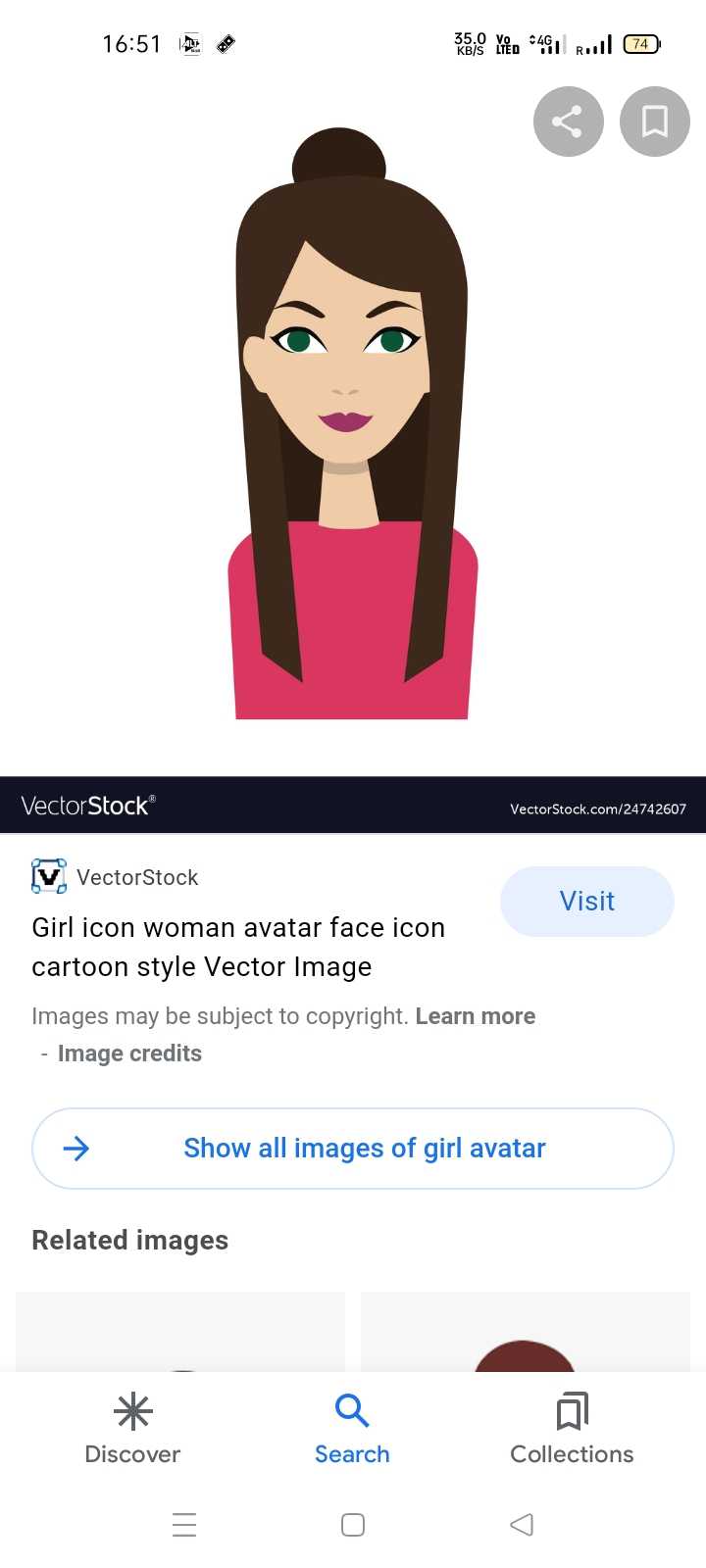
Task: Tap the home button in the navigation bar
Action: coord(352,1524)
